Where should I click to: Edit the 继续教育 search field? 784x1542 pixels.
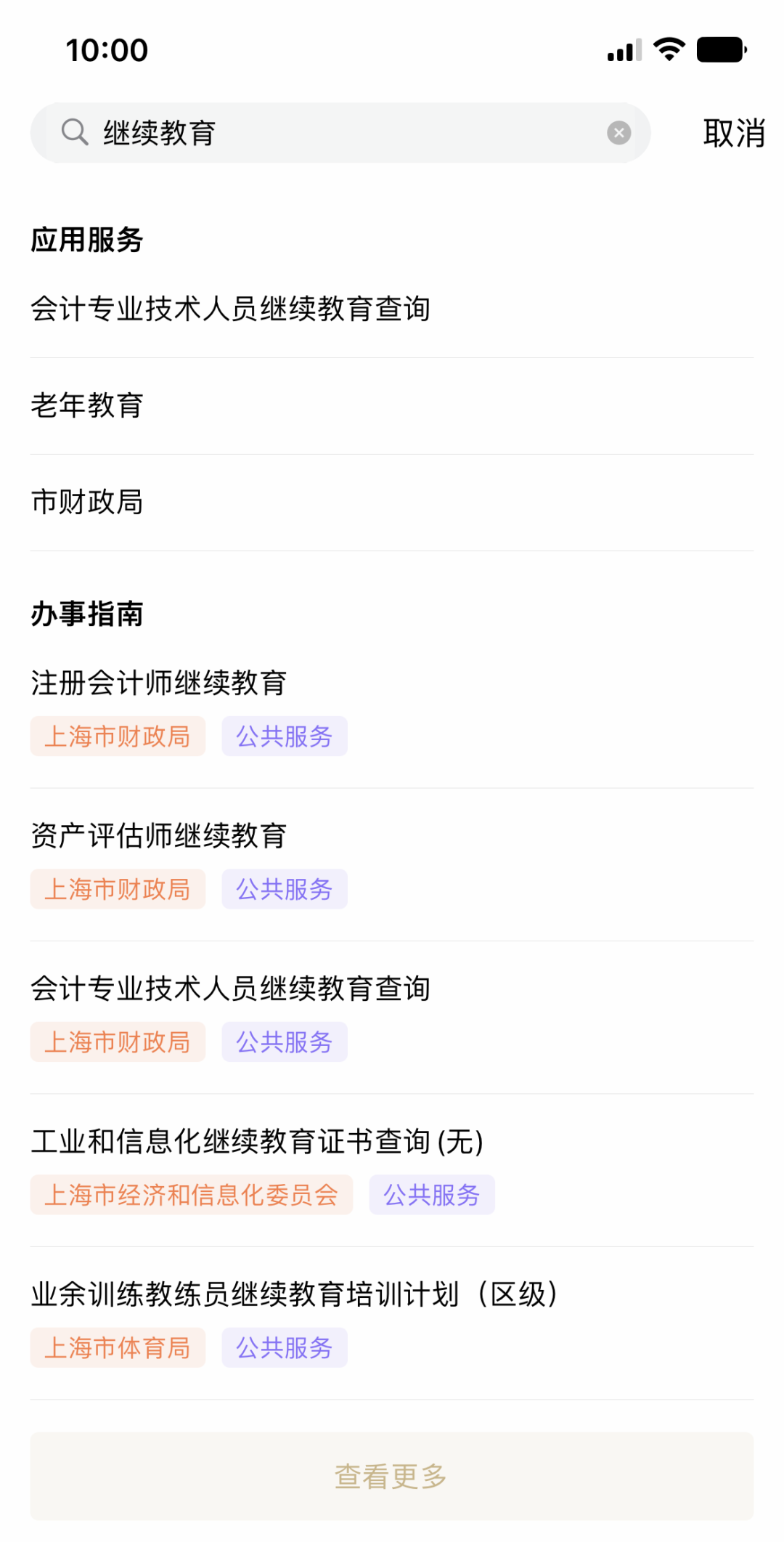tap(340, 133)
